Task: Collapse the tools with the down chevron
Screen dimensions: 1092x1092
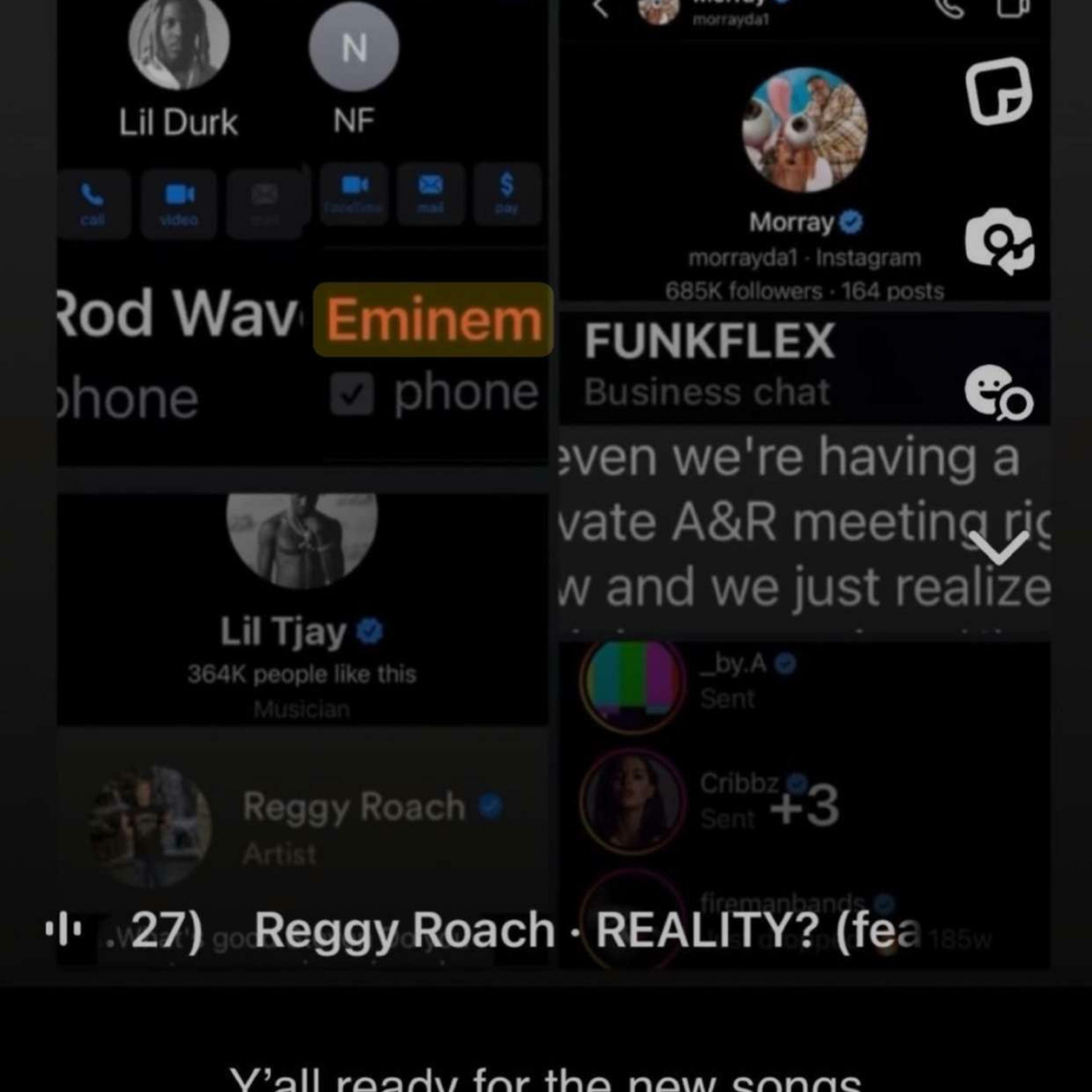Action: 999,547
